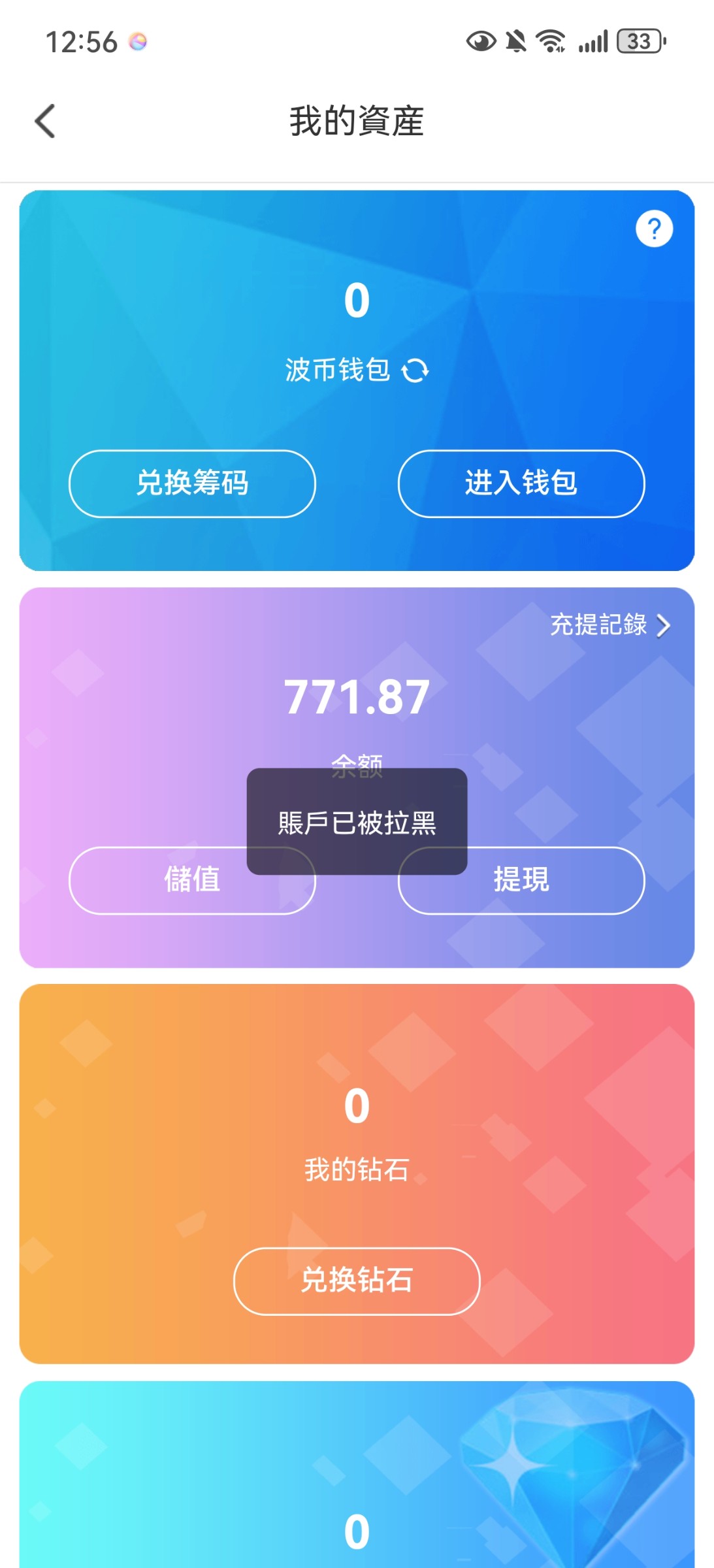This screenshot has height=1568, width=714.
Task: Tap the battery indicator showing 33
Action: pos(638,42)
